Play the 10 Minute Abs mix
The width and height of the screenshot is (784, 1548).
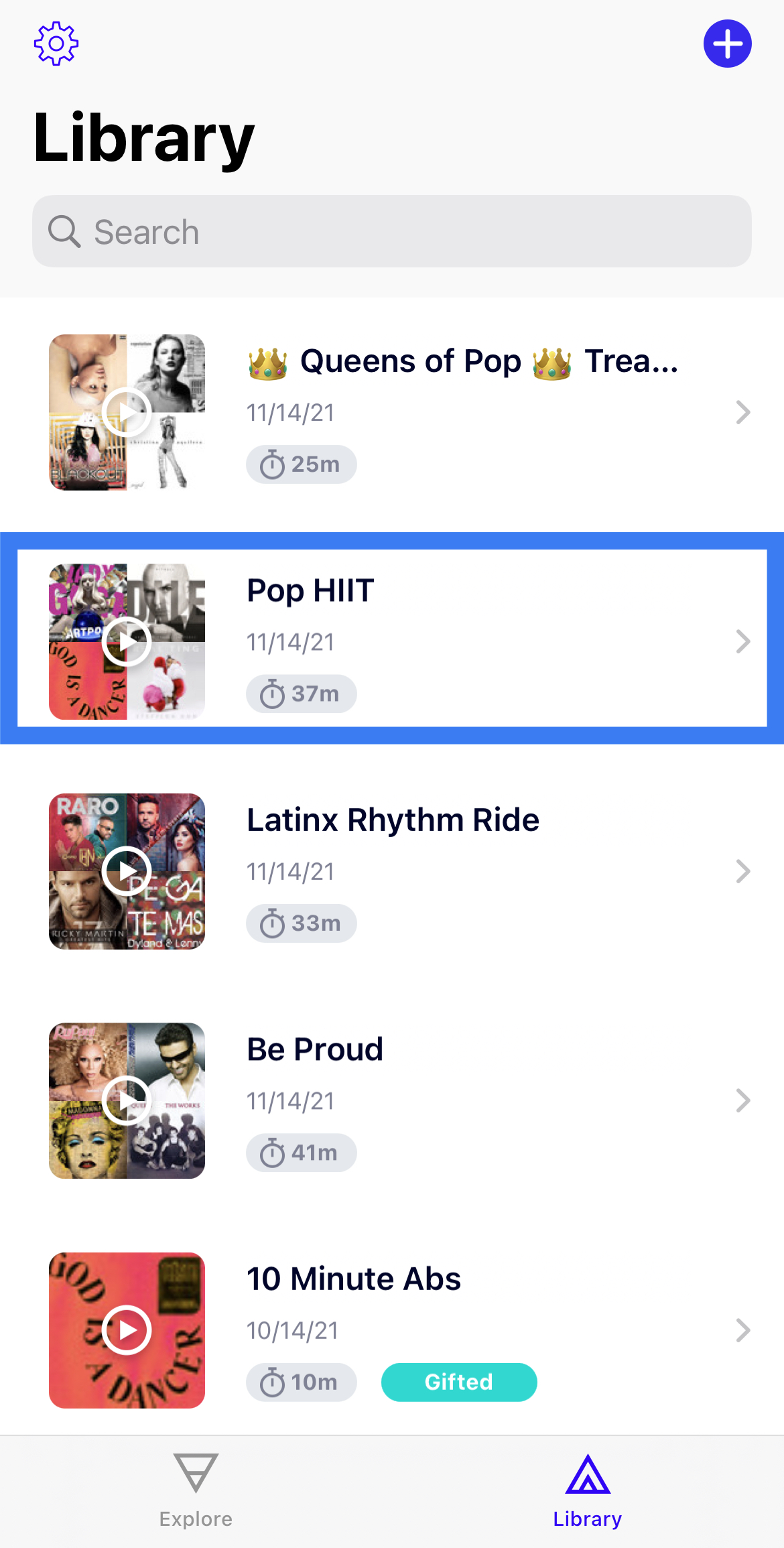(127, 1330)
